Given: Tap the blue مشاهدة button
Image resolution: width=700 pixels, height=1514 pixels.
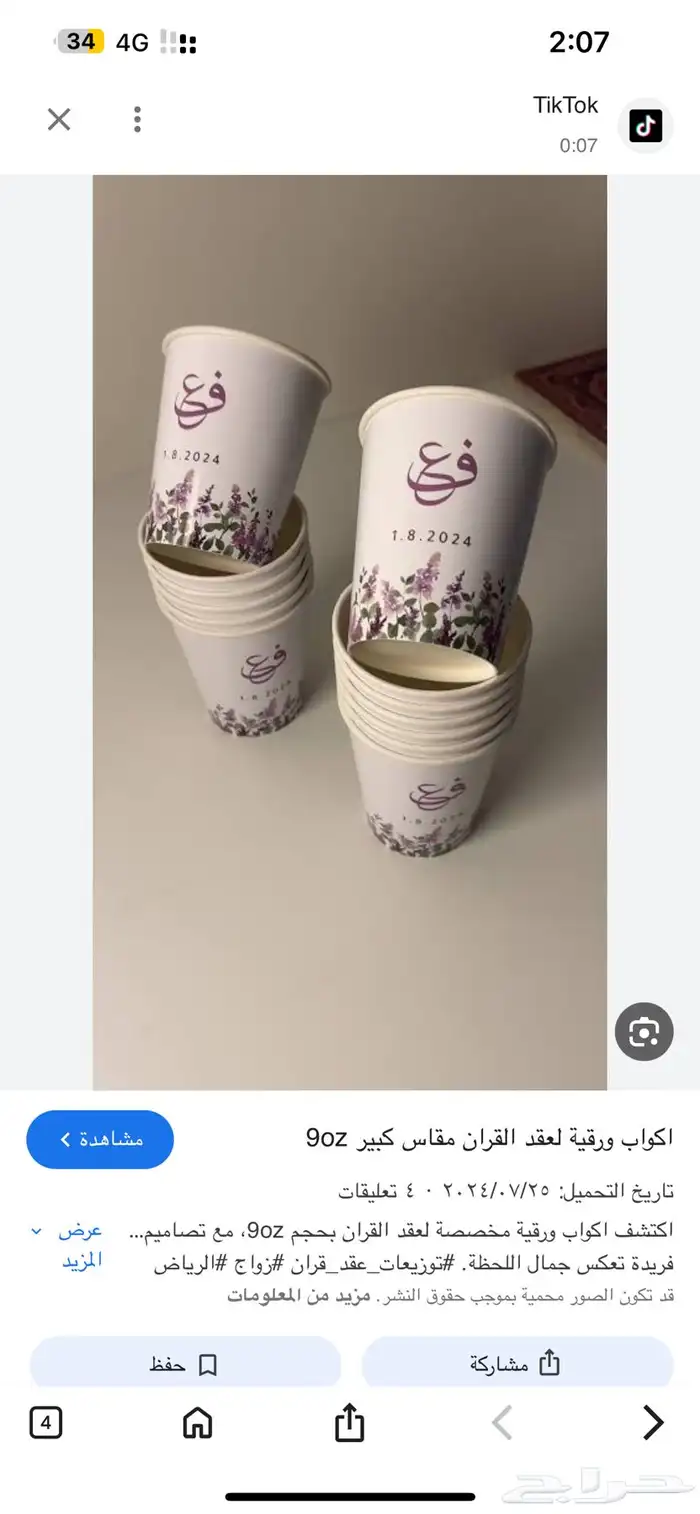Looking at the screenshot, I should pyautogui.click(x=100, y=1139).
